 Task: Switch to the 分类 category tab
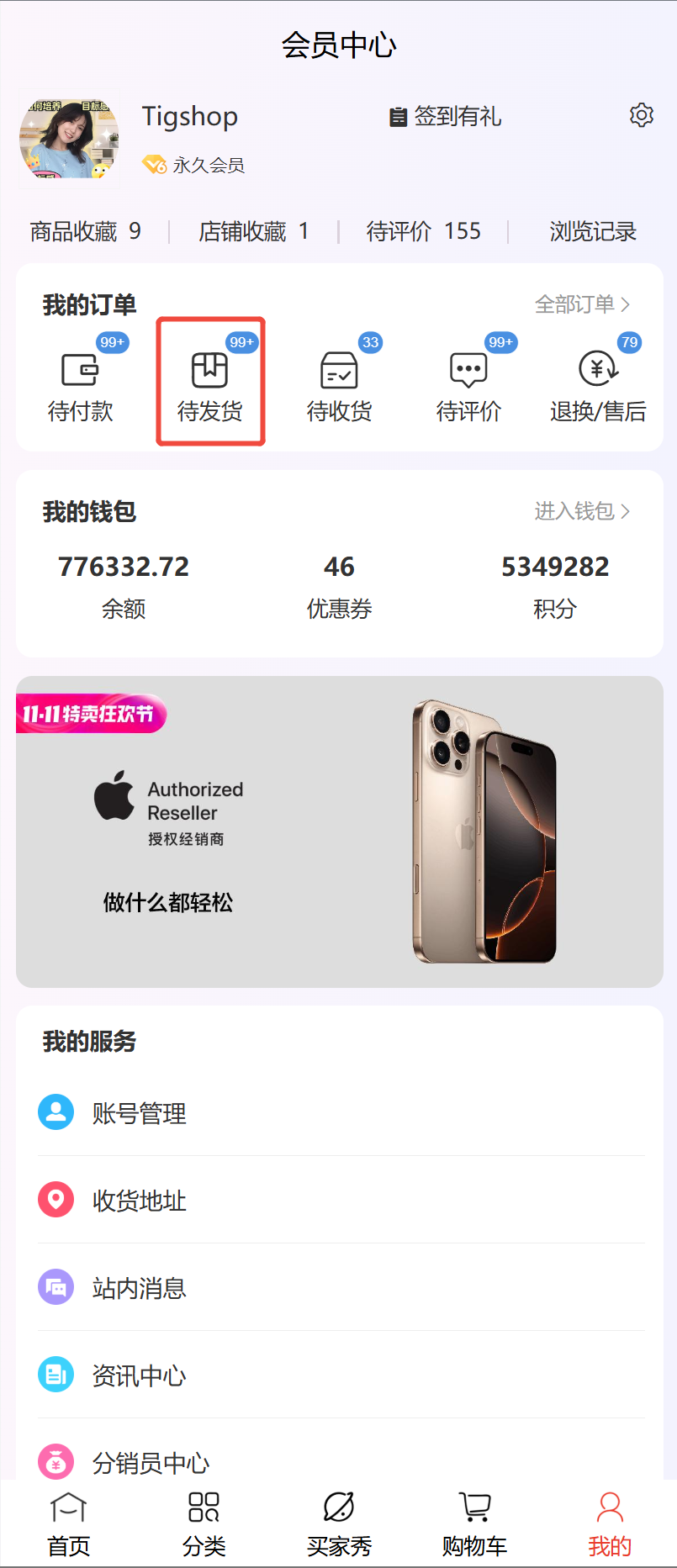point(204,1523)
